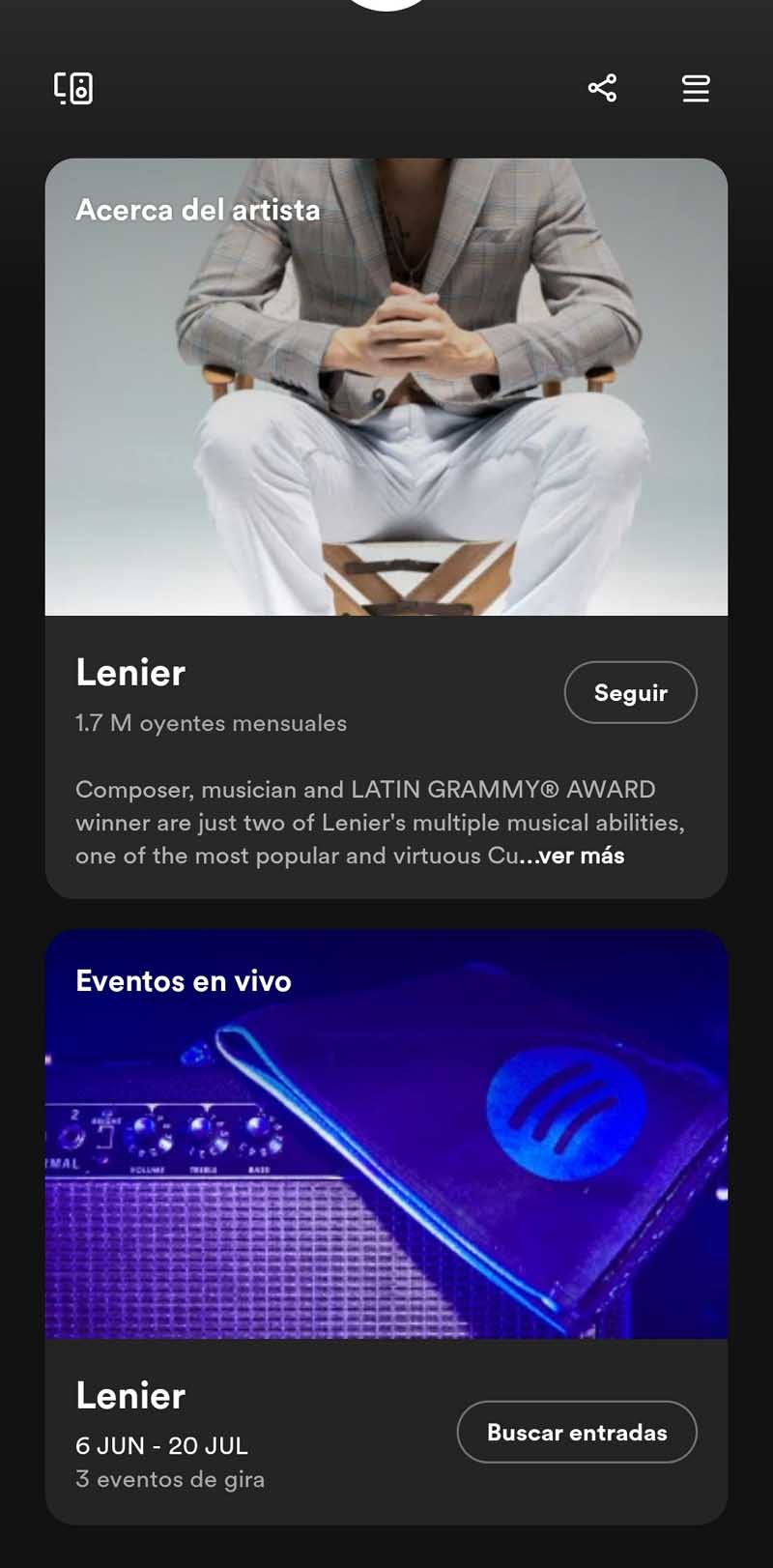Expand the Eventos en vivo section

tap(183, 980)
